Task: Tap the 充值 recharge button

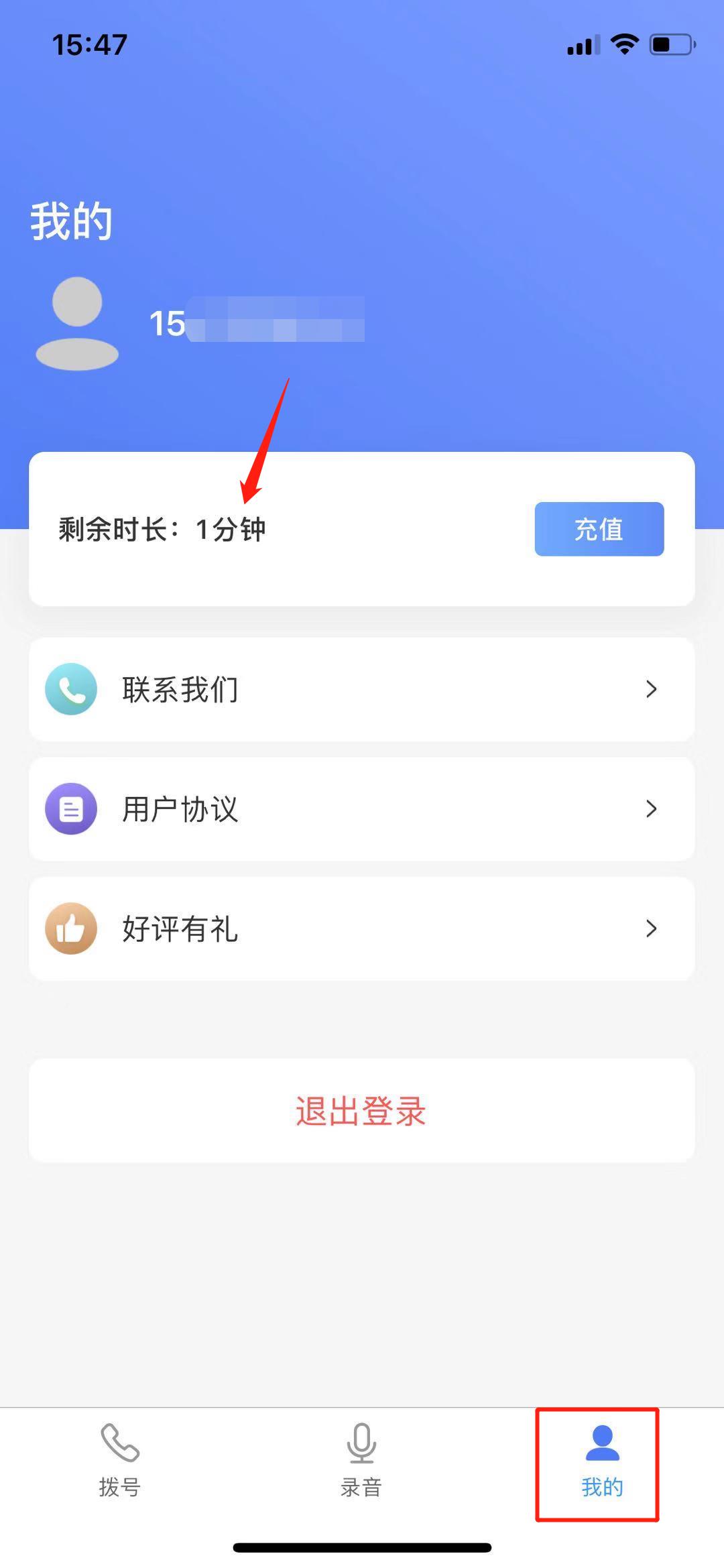Action: click(599, 529)
